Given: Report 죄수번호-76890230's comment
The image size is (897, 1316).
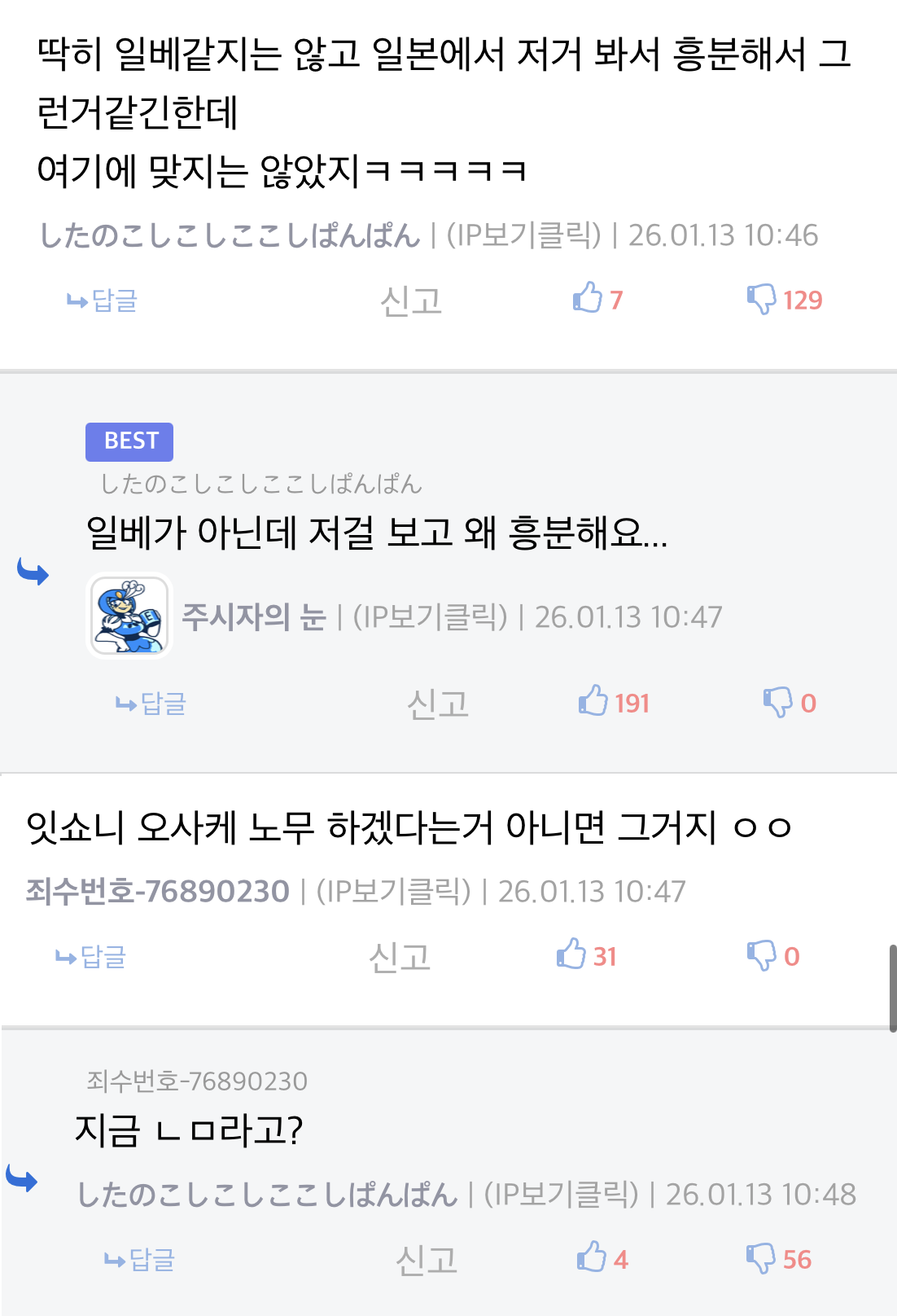Looking at the screenshot, I should [x=399, y=957].
